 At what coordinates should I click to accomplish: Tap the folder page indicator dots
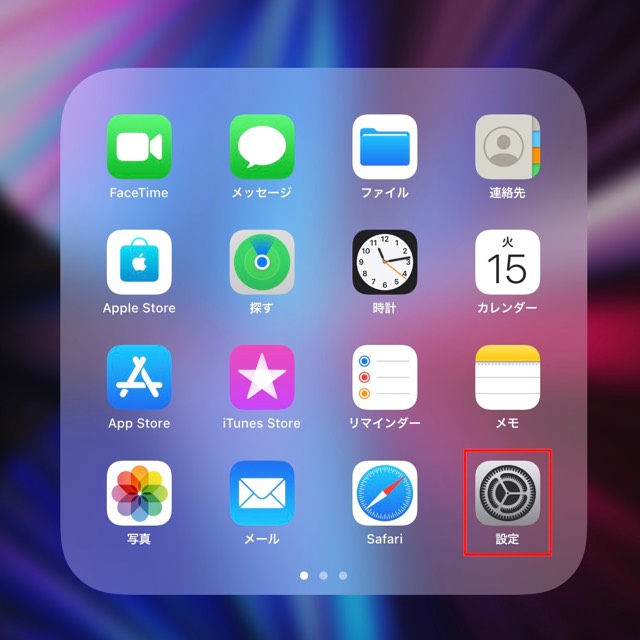tap(323, 576)
